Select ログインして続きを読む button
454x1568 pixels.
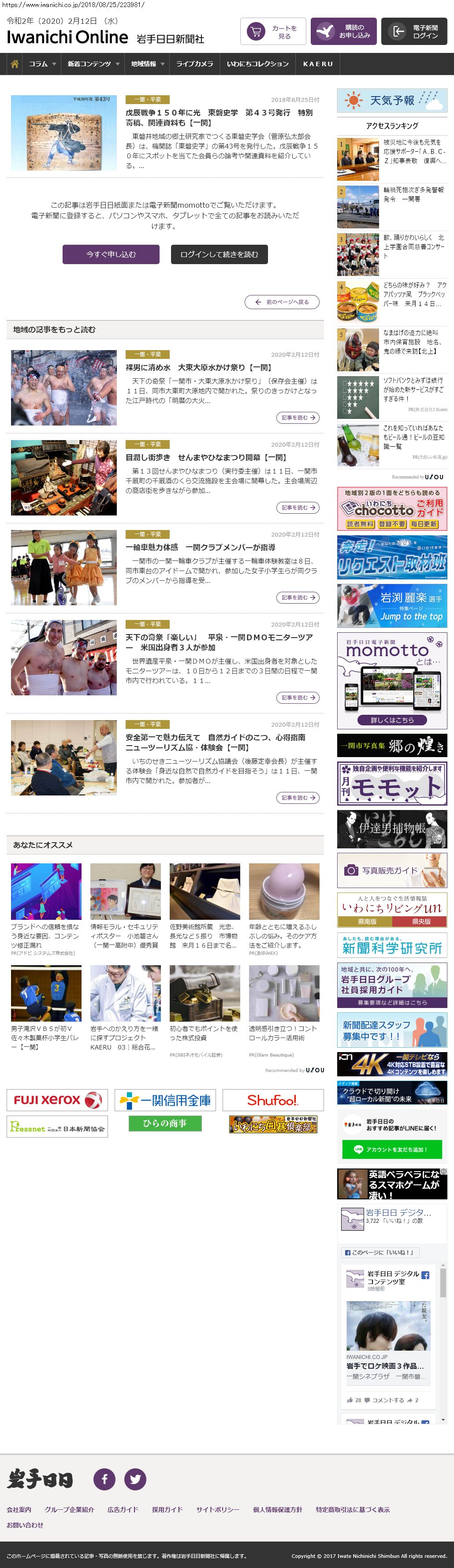pos(219,254)
